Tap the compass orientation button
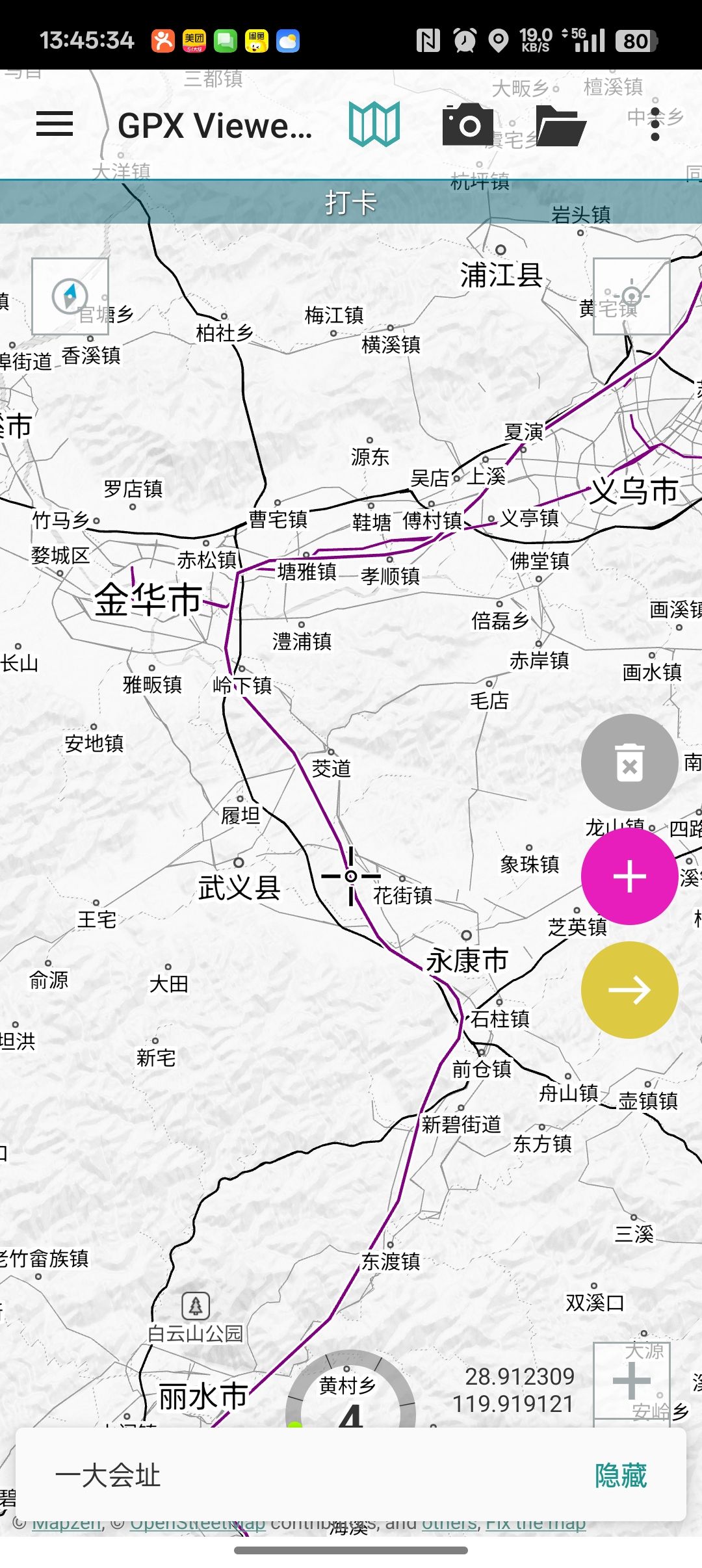This screenshot has width=702, height=1568. 70,296
